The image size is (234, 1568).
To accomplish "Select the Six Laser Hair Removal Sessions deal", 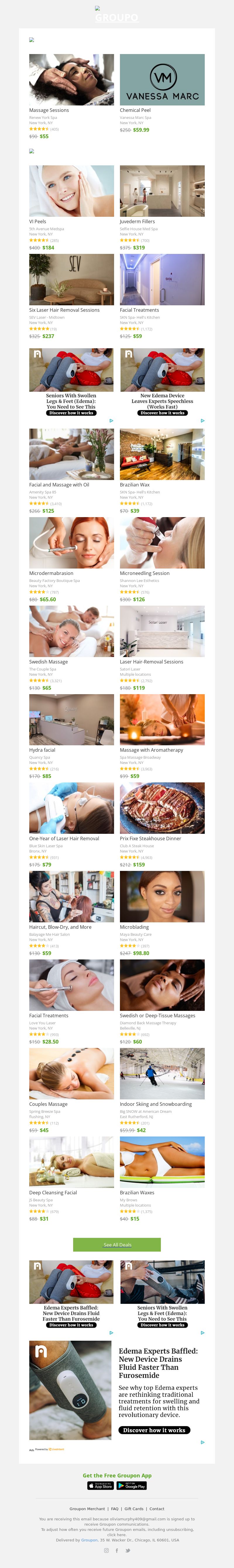I will [71, 279].
